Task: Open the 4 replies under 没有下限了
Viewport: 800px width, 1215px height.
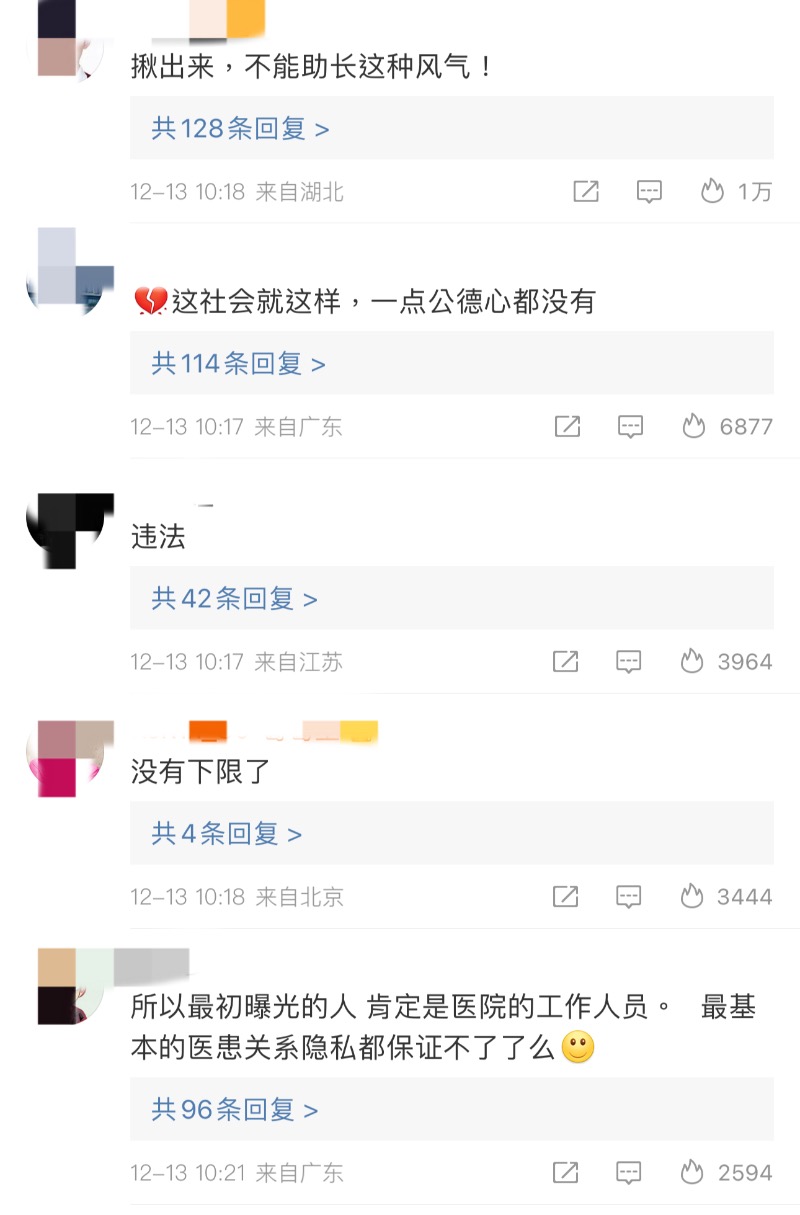Action: pyautogui.click(x=226, y=833)
